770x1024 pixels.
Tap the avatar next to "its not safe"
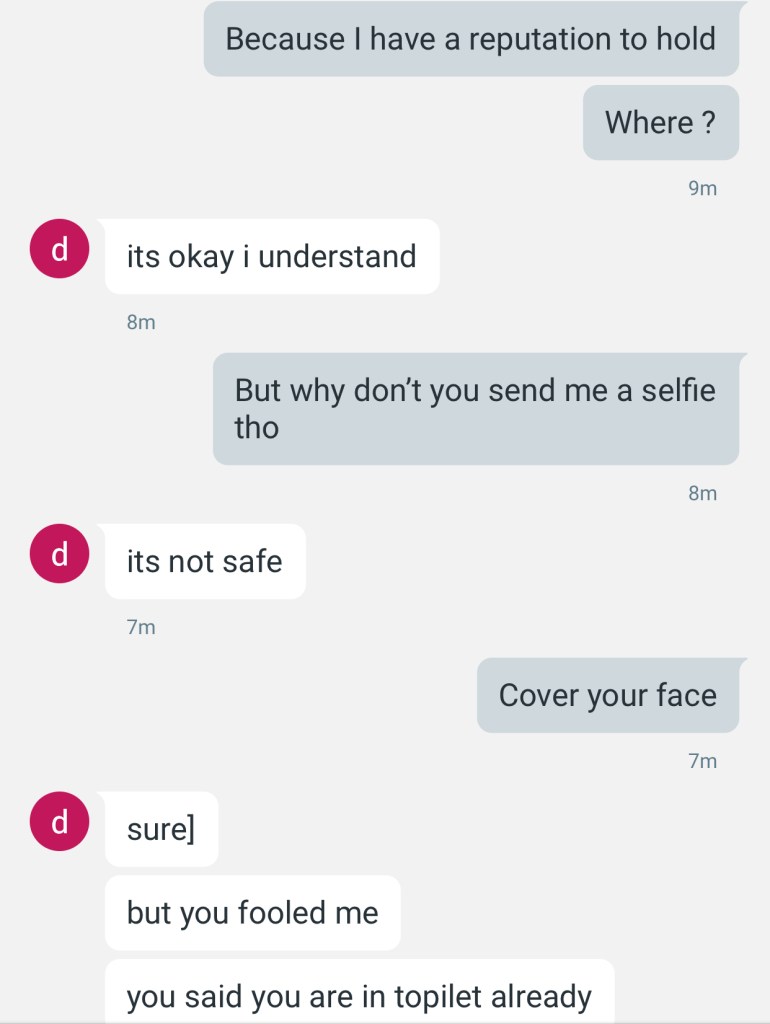(x=60, y=553)
